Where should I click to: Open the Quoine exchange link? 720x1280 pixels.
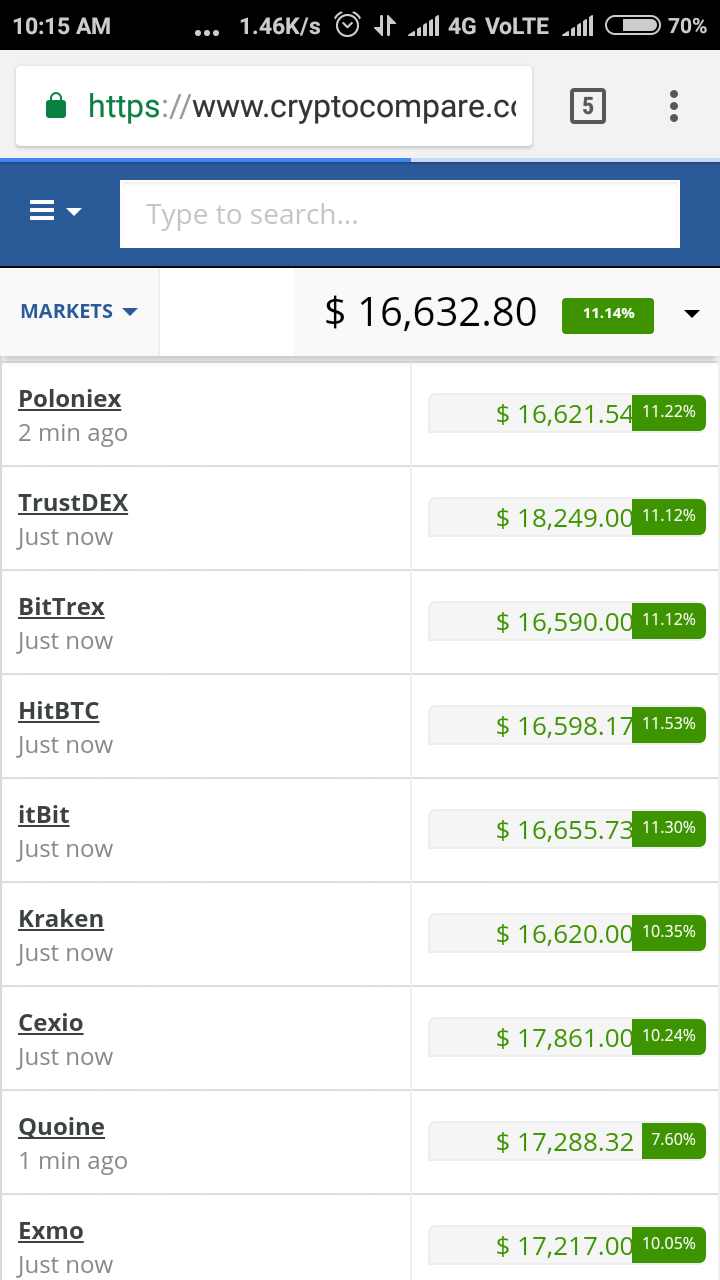tap(61, 1127)
